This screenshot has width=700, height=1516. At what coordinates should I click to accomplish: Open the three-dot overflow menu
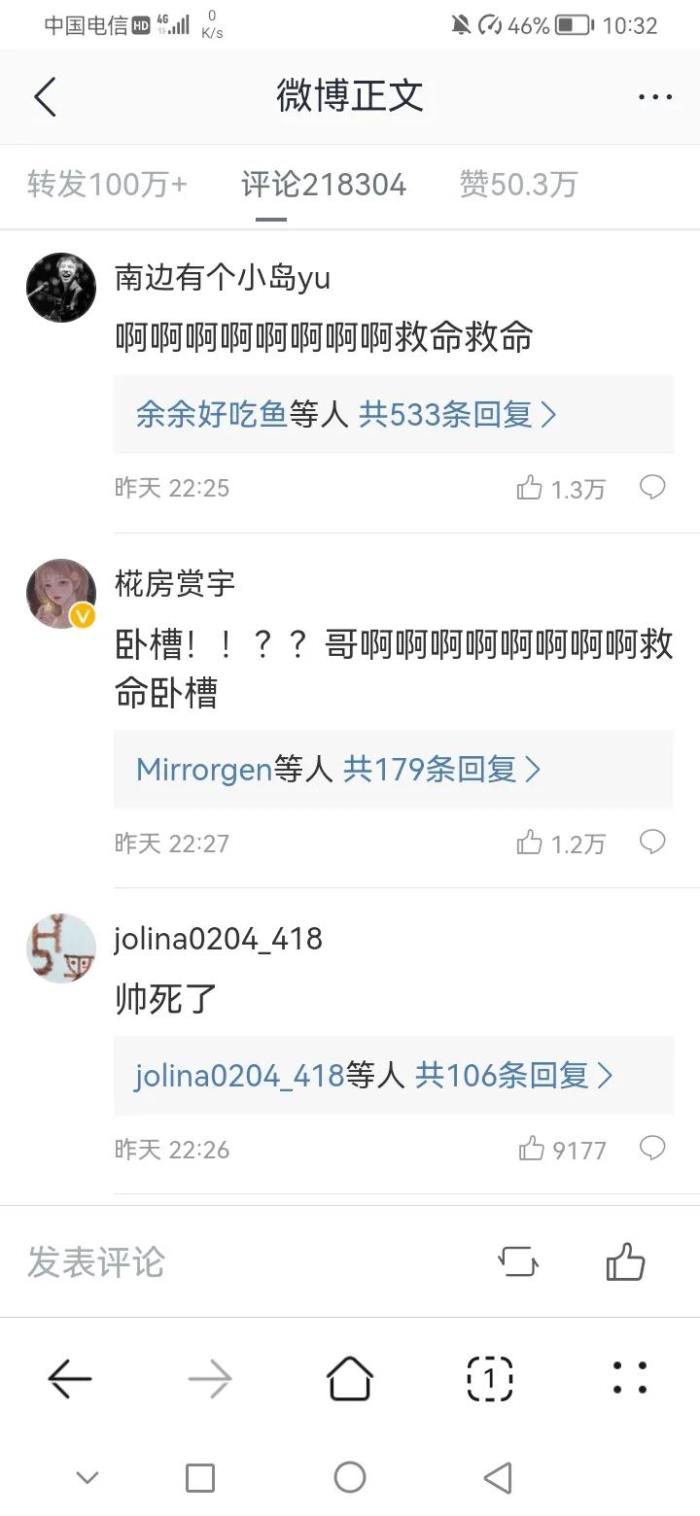point(655,97)
